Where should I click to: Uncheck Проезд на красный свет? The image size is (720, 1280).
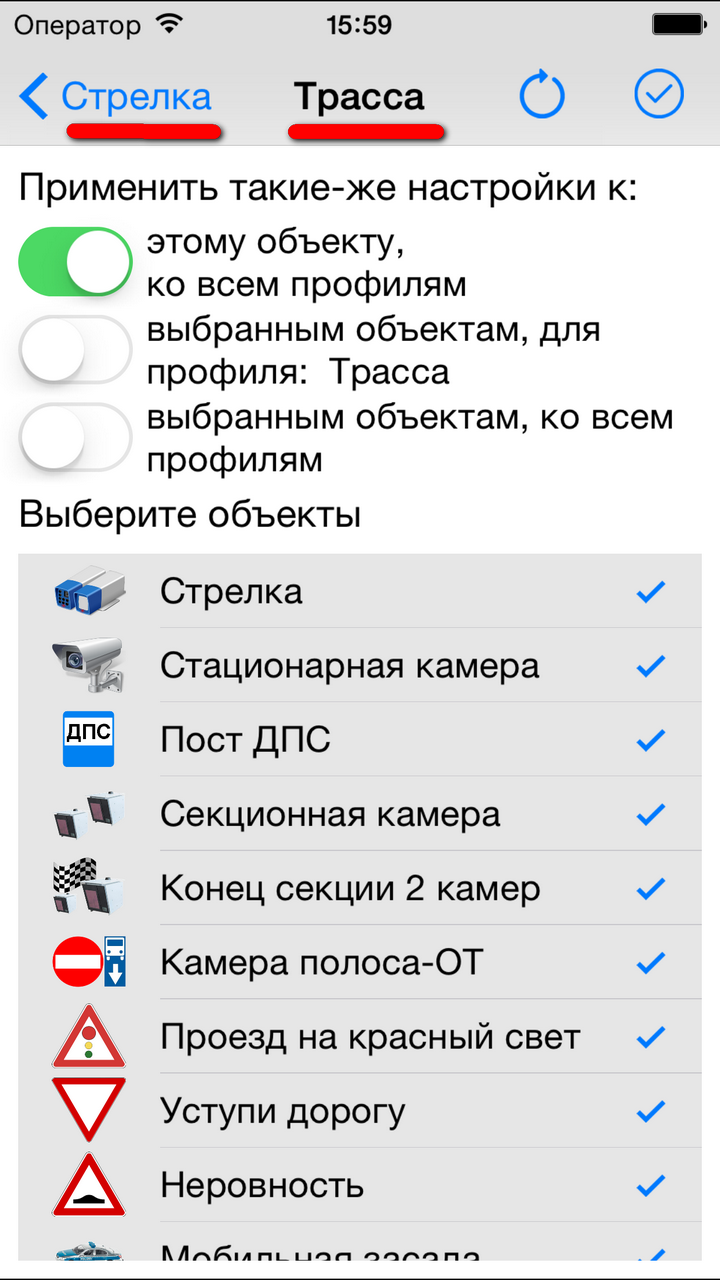(360, 1036)
